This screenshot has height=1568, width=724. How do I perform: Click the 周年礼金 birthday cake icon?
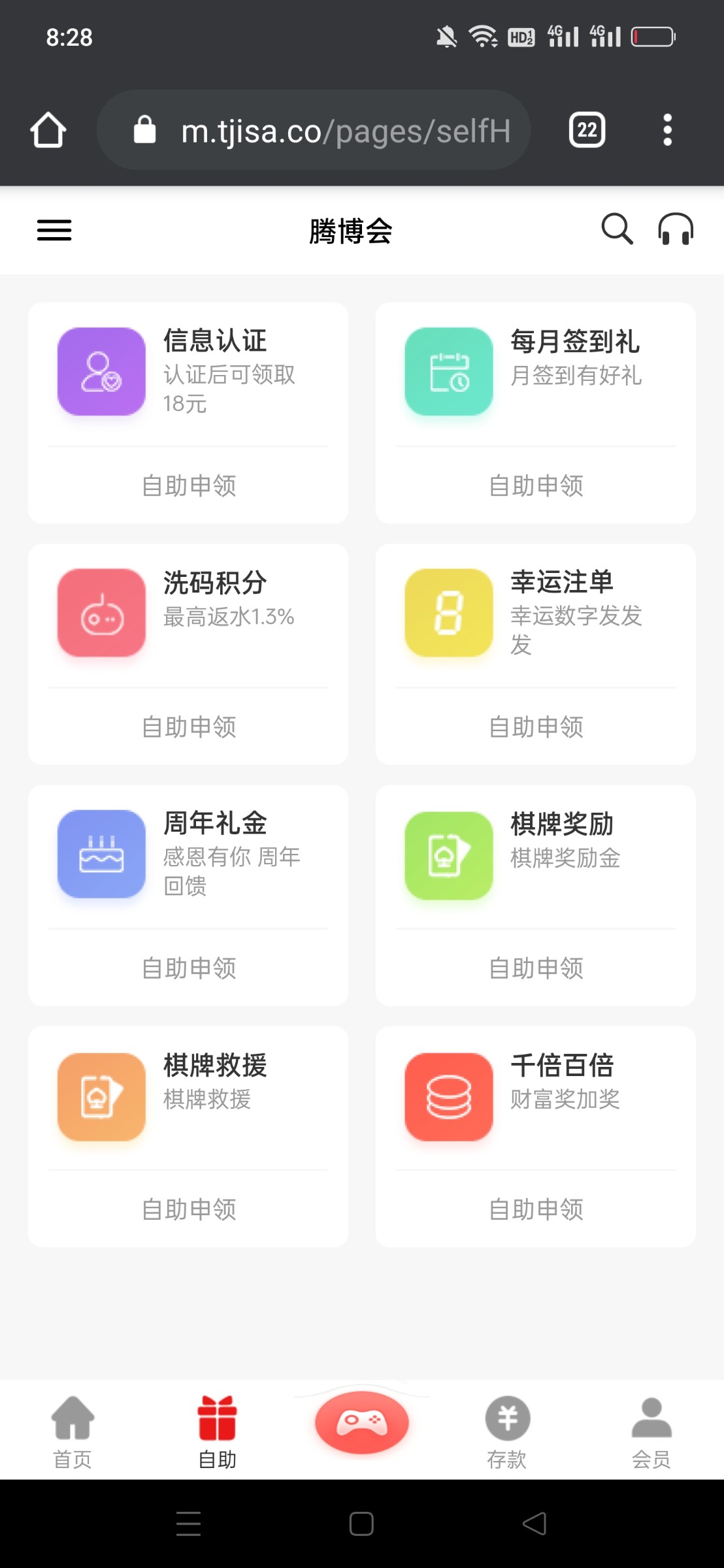pos(101,854)
